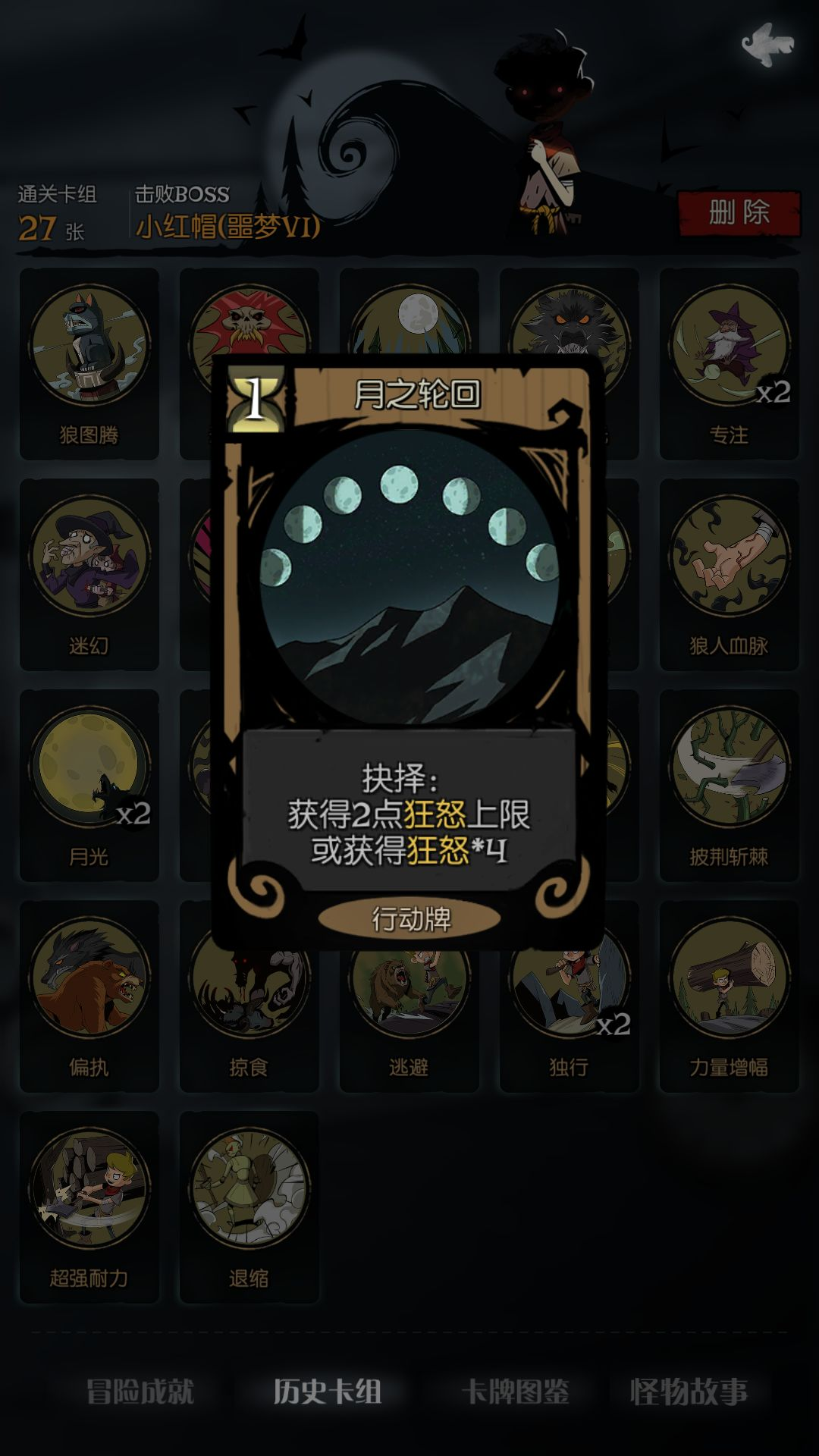
Task: Open the 狼图腾 card
Action: (89, 362)
